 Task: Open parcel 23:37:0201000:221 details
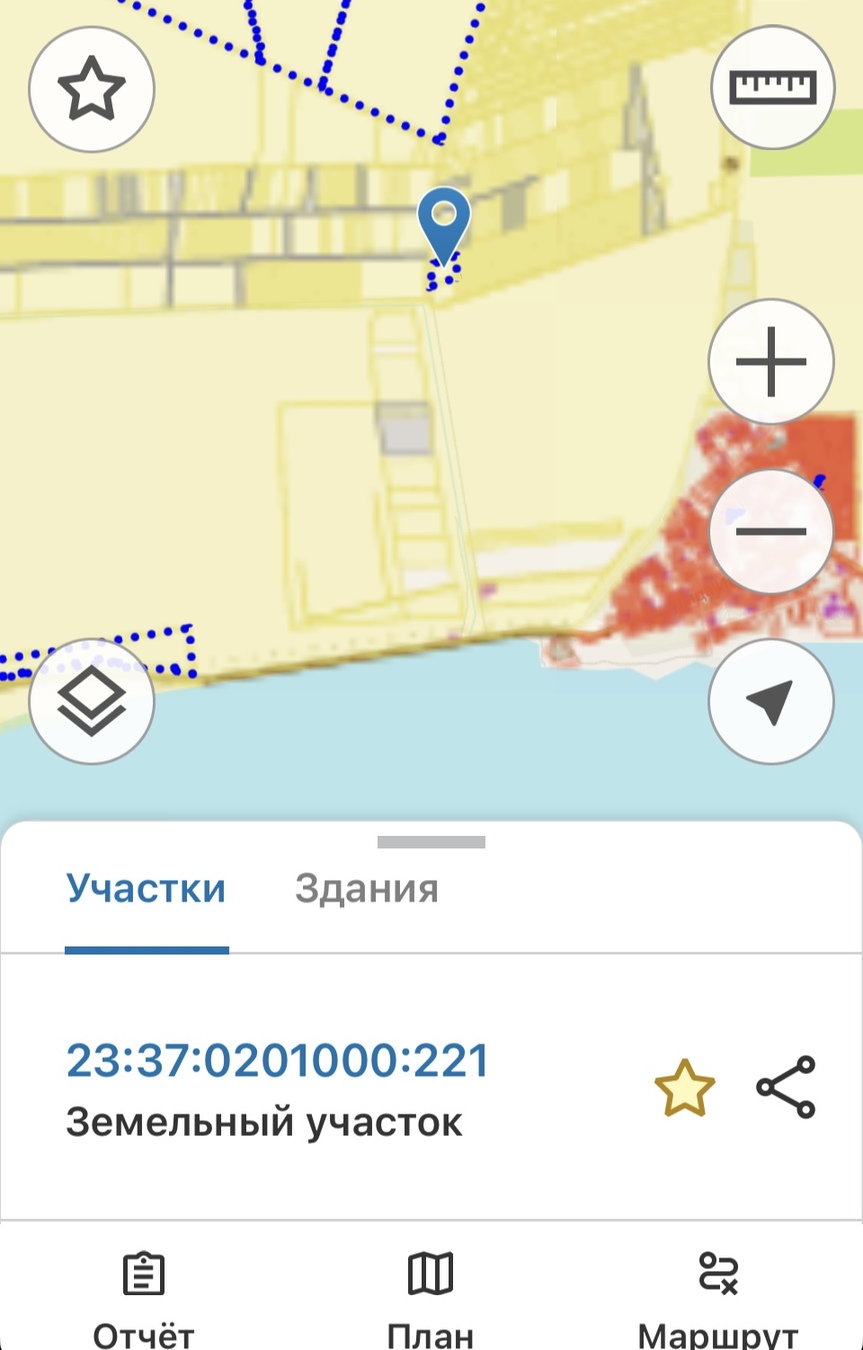point(277,1061)
